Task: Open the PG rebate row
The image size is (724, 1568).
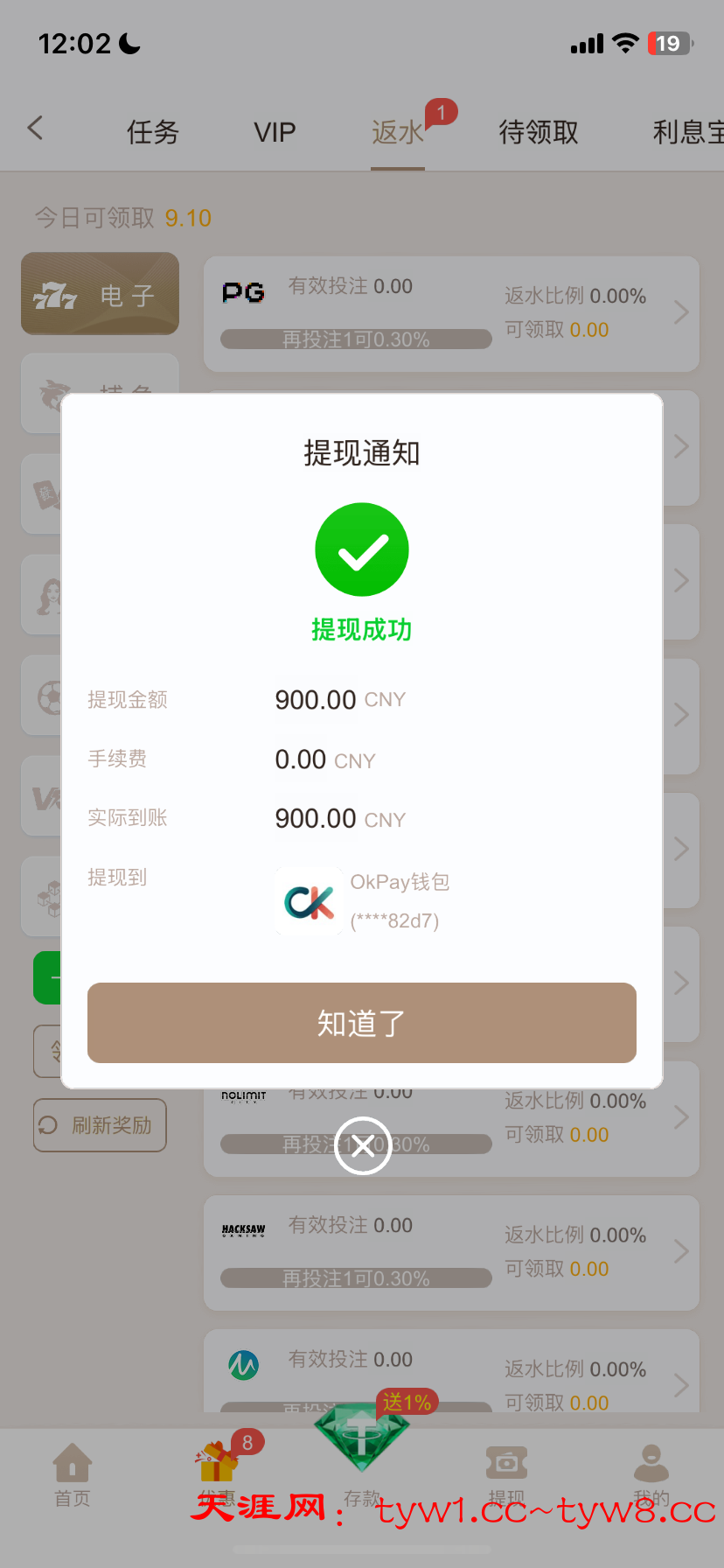Action: pos(451,313)
